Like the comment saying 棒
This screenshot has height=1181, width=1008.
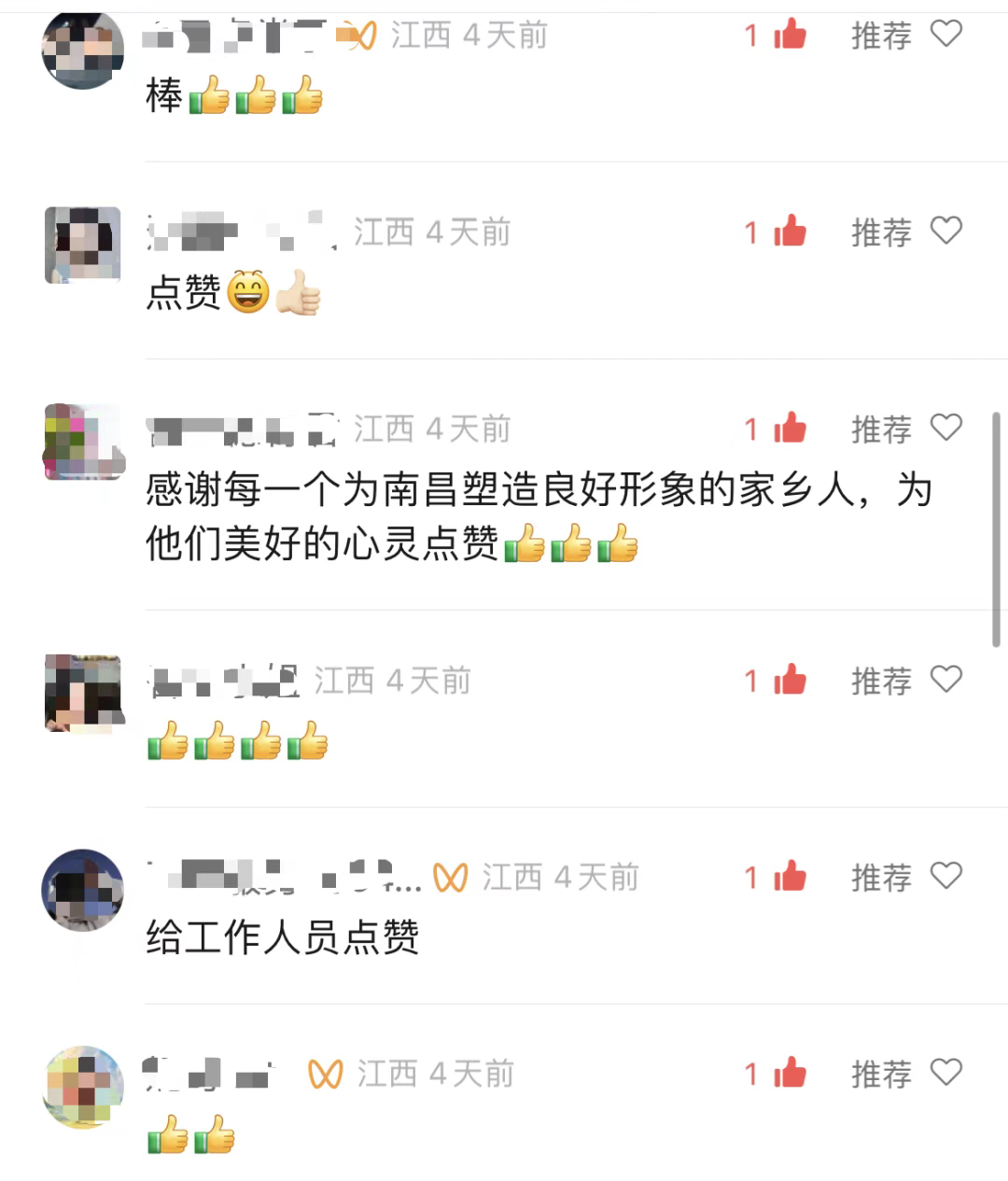tap(789, 35)
